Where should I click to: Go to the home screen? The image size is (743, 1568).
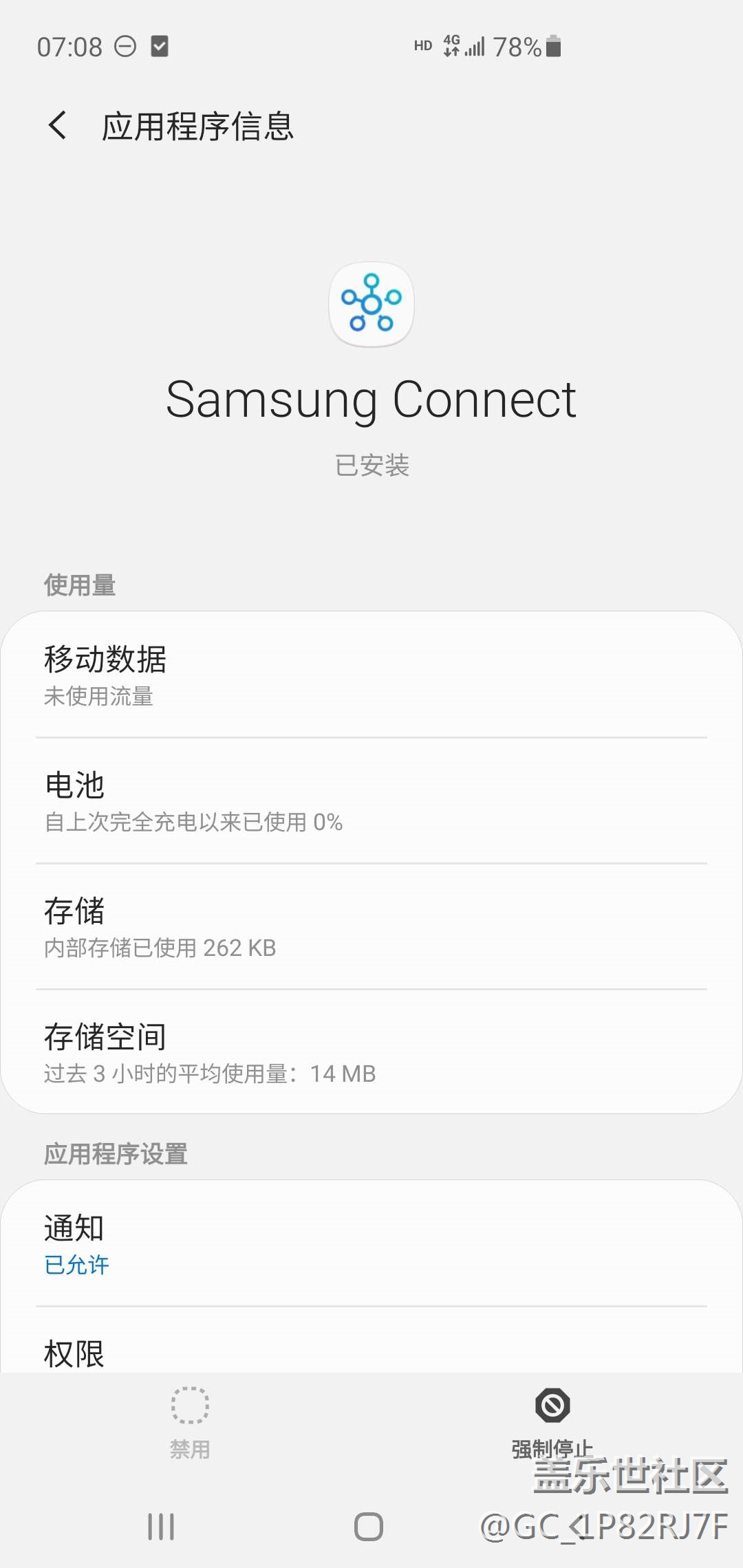tap(369, 1527)
